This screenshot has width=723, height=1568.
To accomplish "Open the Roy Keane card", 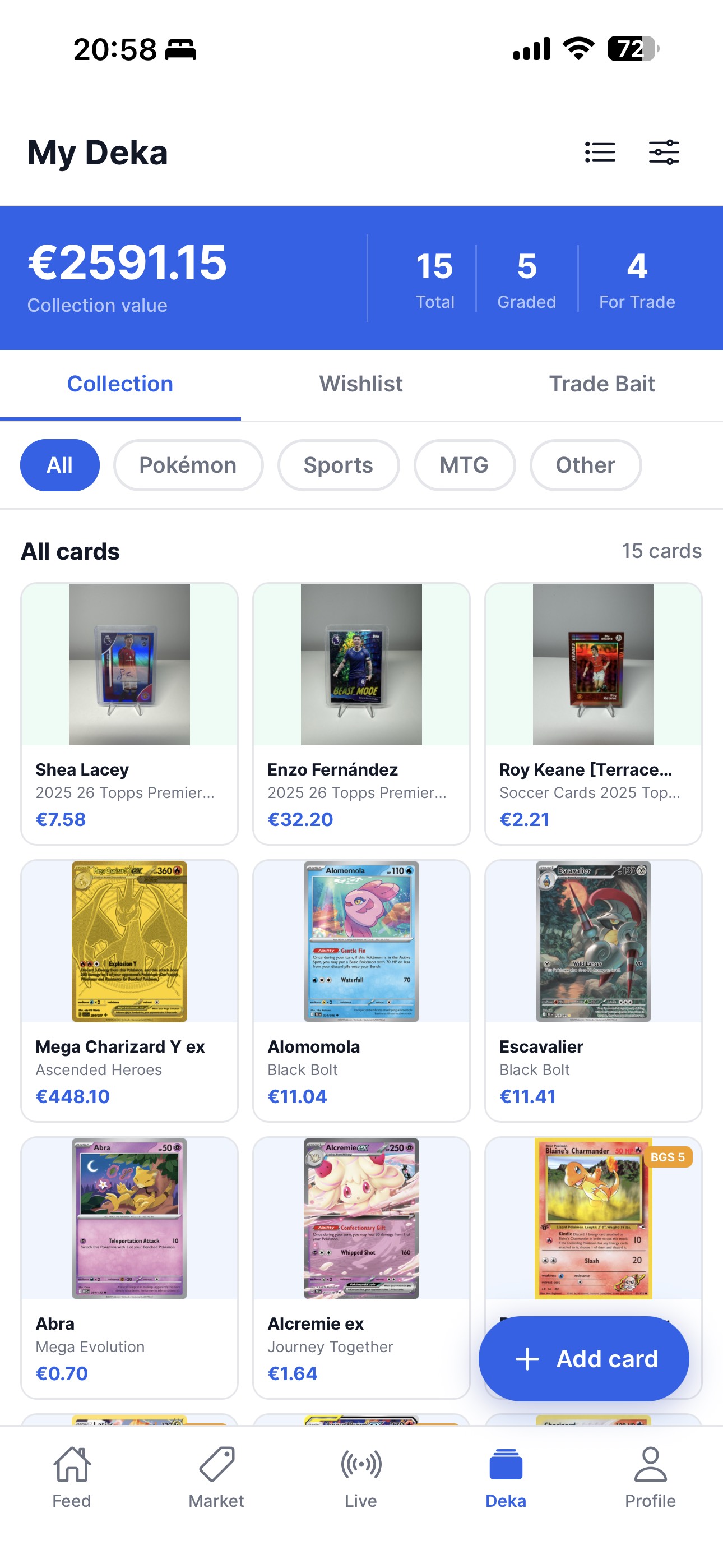I will click(x=593, y=713).
